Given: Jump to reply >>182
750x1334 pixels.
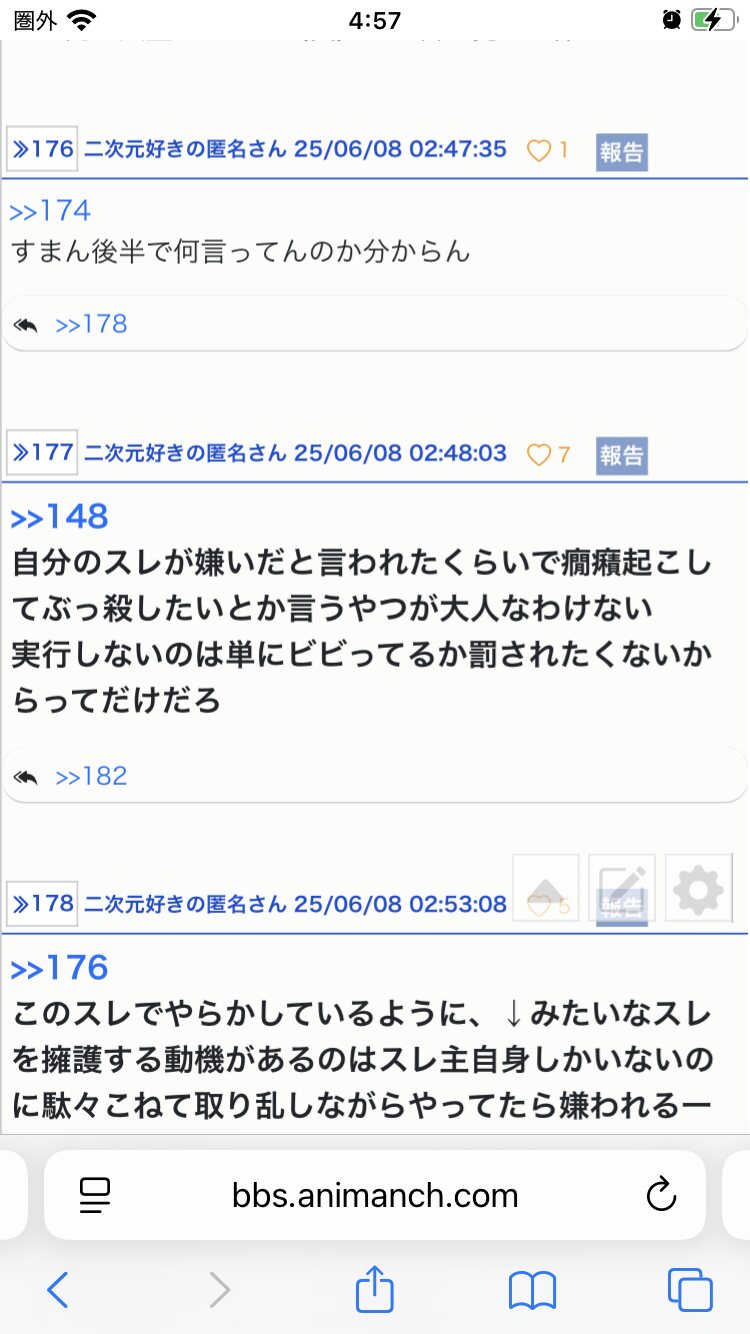Looking at the screenshot, I should tap(91, 776).
